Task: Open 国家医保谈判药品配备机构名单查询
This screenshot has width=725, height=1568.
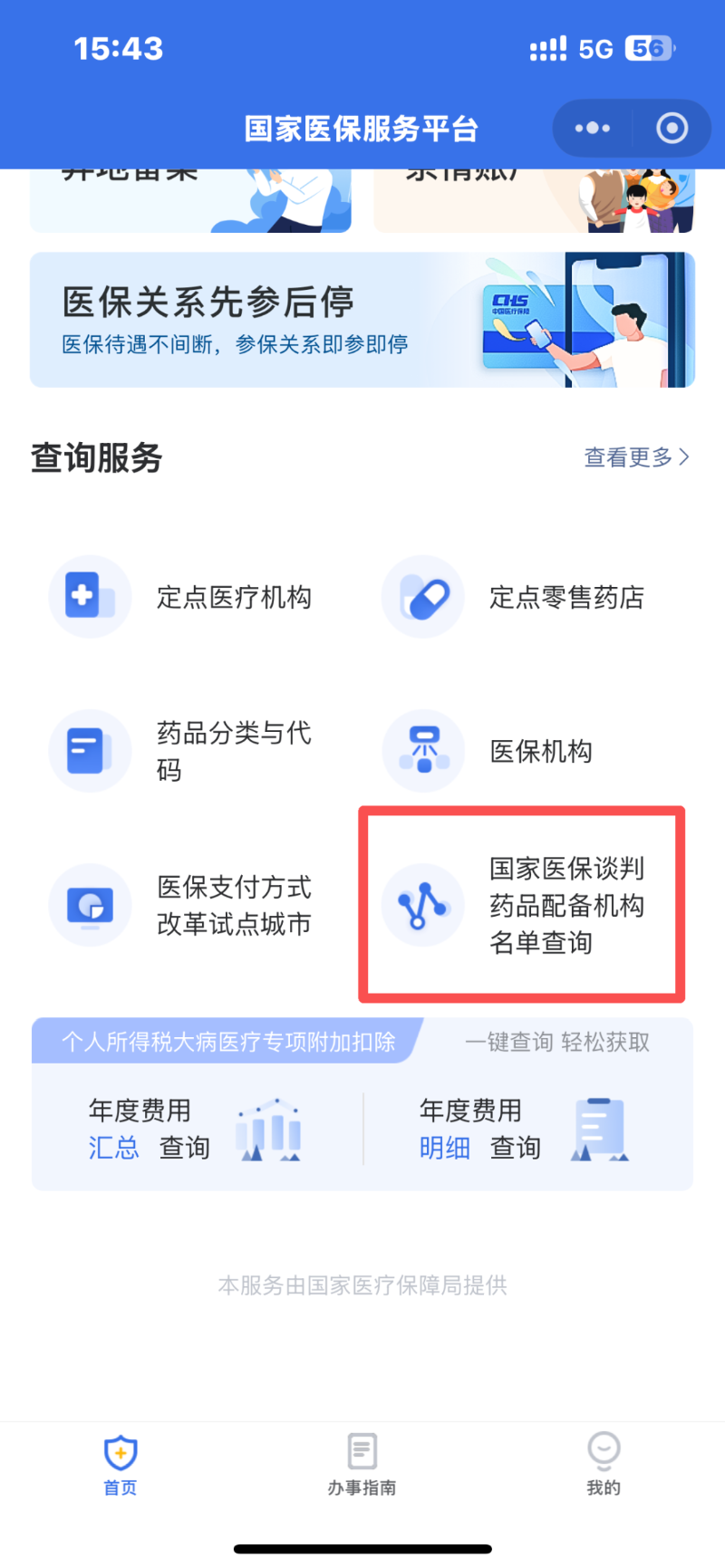Action: [523, 905]
